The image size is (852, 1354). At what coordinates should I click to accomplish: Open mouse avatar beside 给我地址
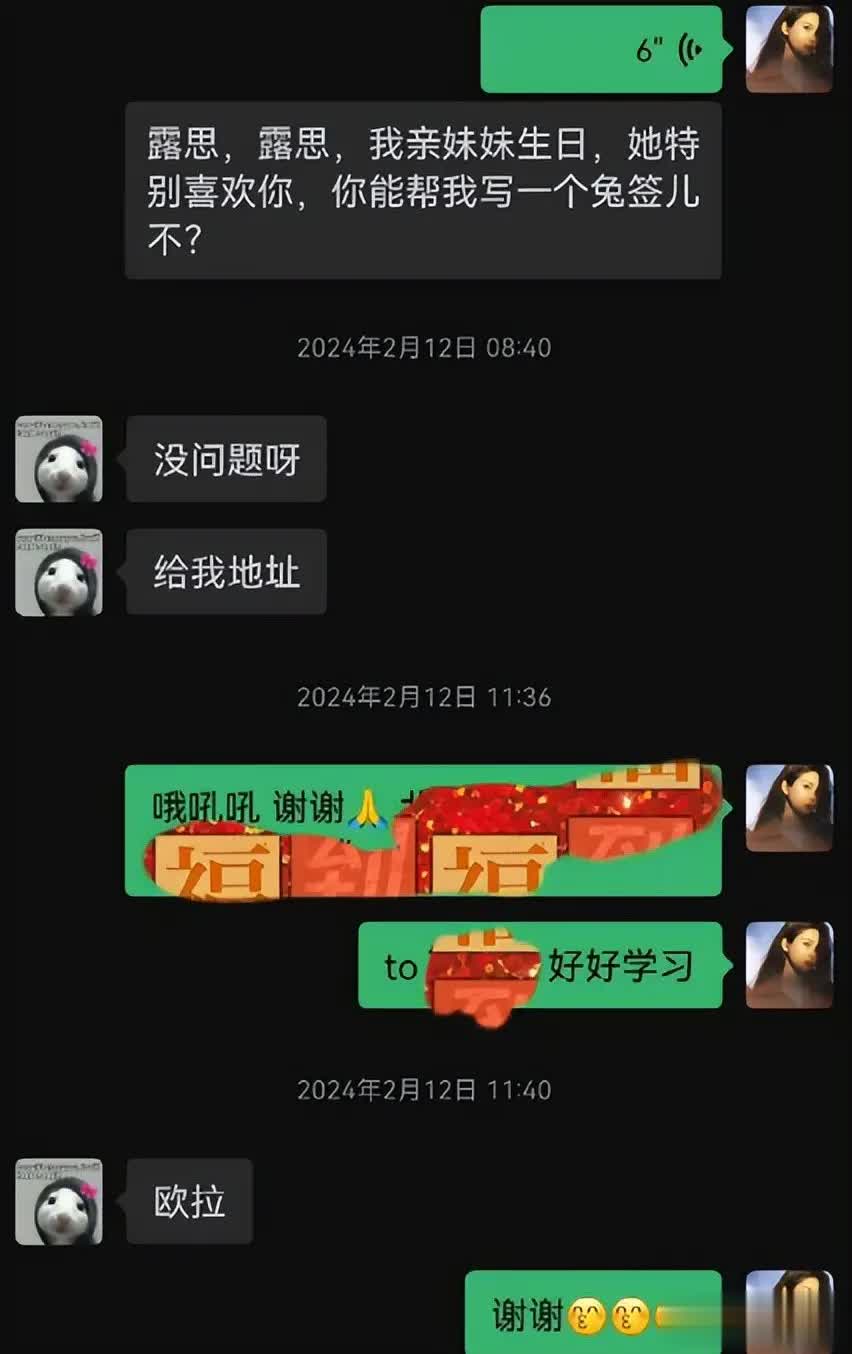point(59,572)
